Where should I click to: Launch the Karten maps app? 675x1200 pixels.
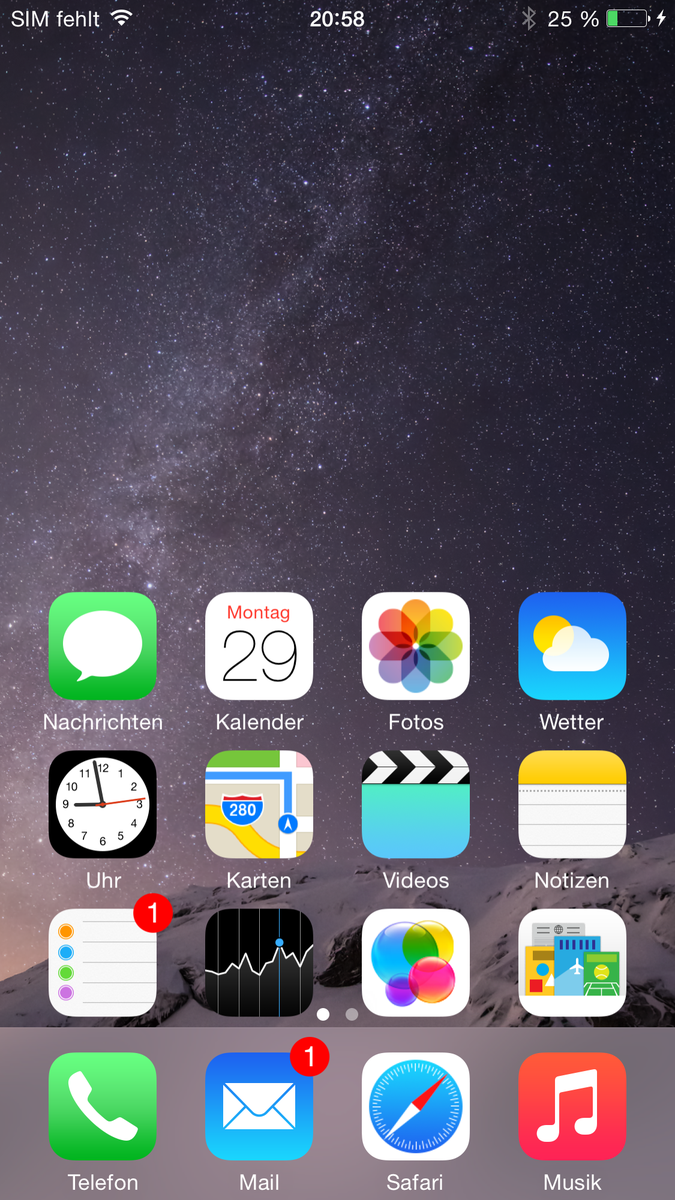[x=259, y=804]
